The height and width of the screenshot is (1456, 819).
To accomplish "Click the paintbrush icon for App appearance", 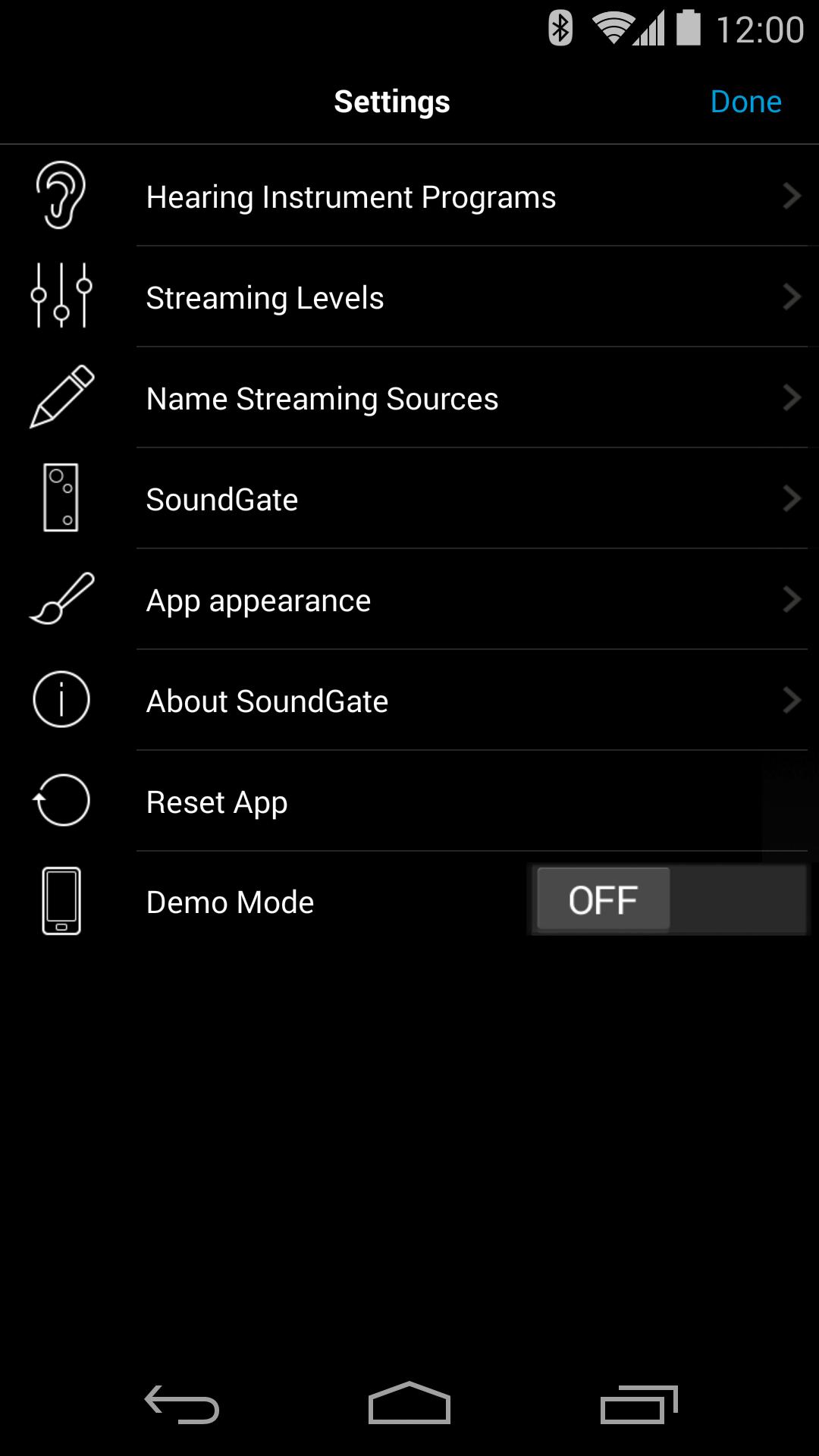I will 61,599.
